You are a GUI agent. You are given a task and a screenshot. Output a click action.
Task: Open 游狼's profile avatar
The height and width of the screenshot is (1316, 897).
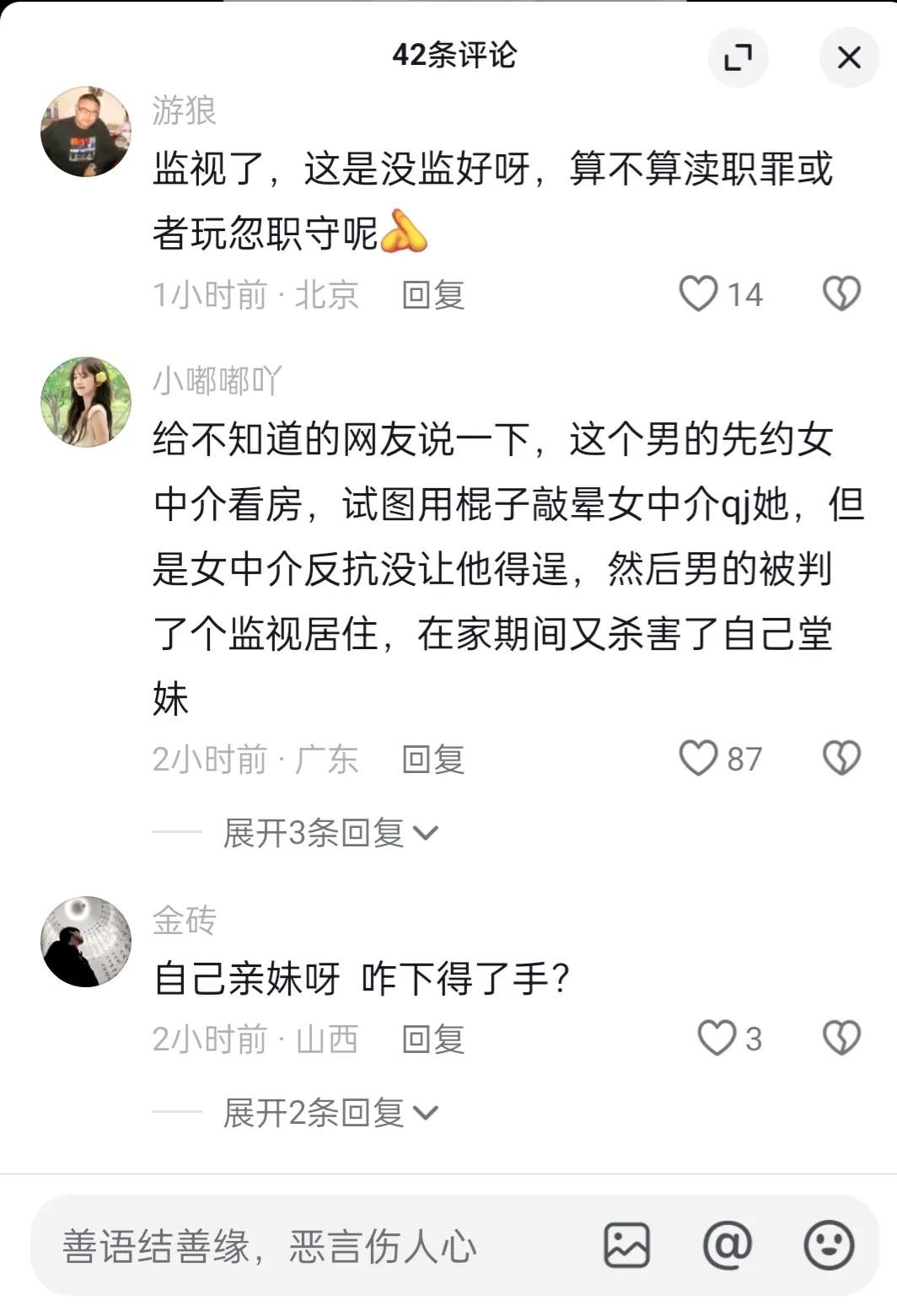click(86, 132)
